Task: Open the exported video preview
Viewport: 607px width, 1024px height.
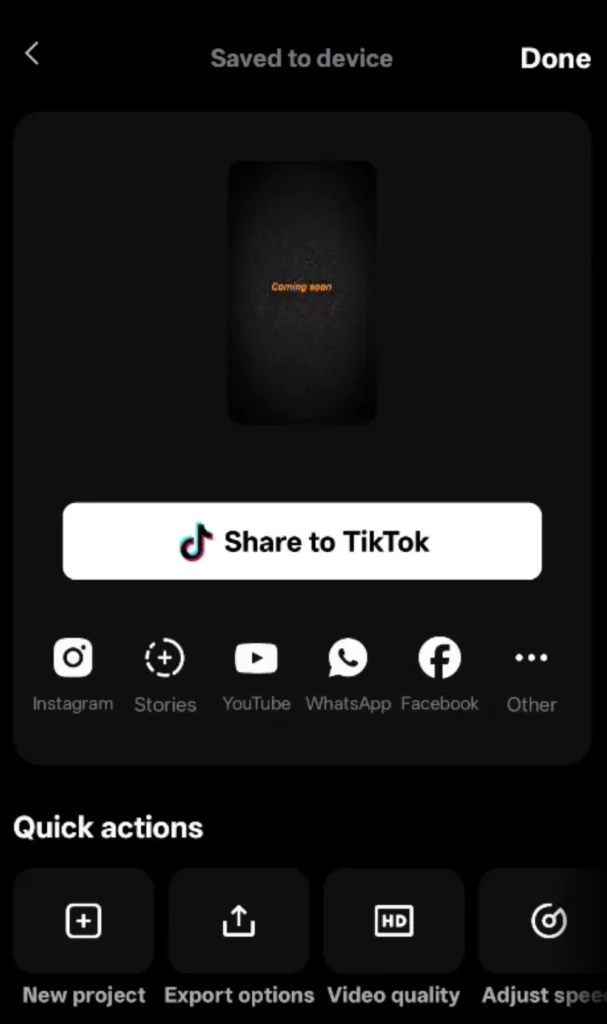Action: click(302, 292)
